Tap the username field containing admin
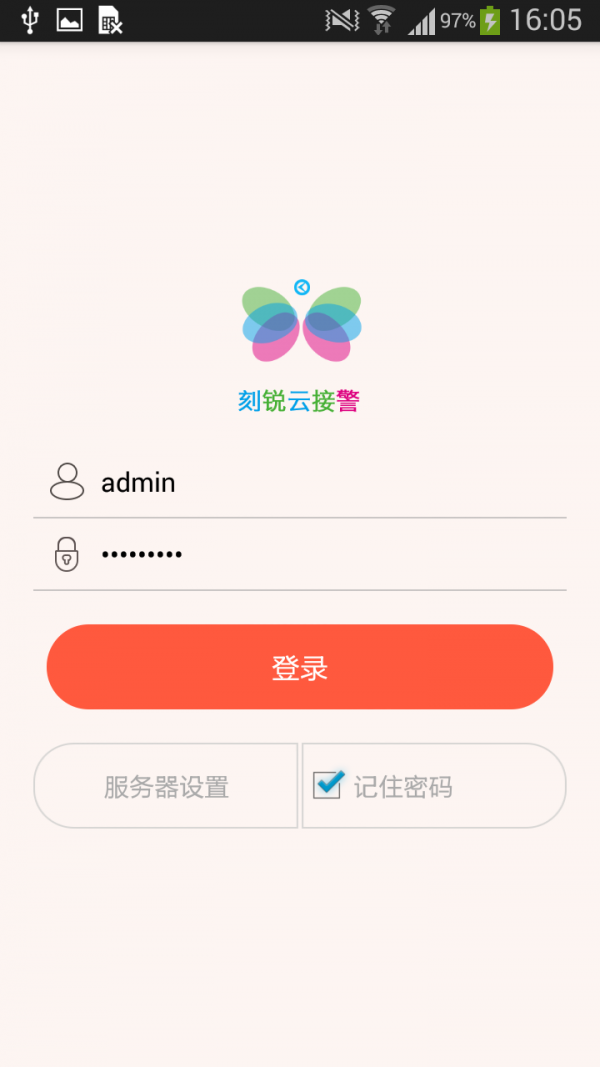 pos(320,483)
